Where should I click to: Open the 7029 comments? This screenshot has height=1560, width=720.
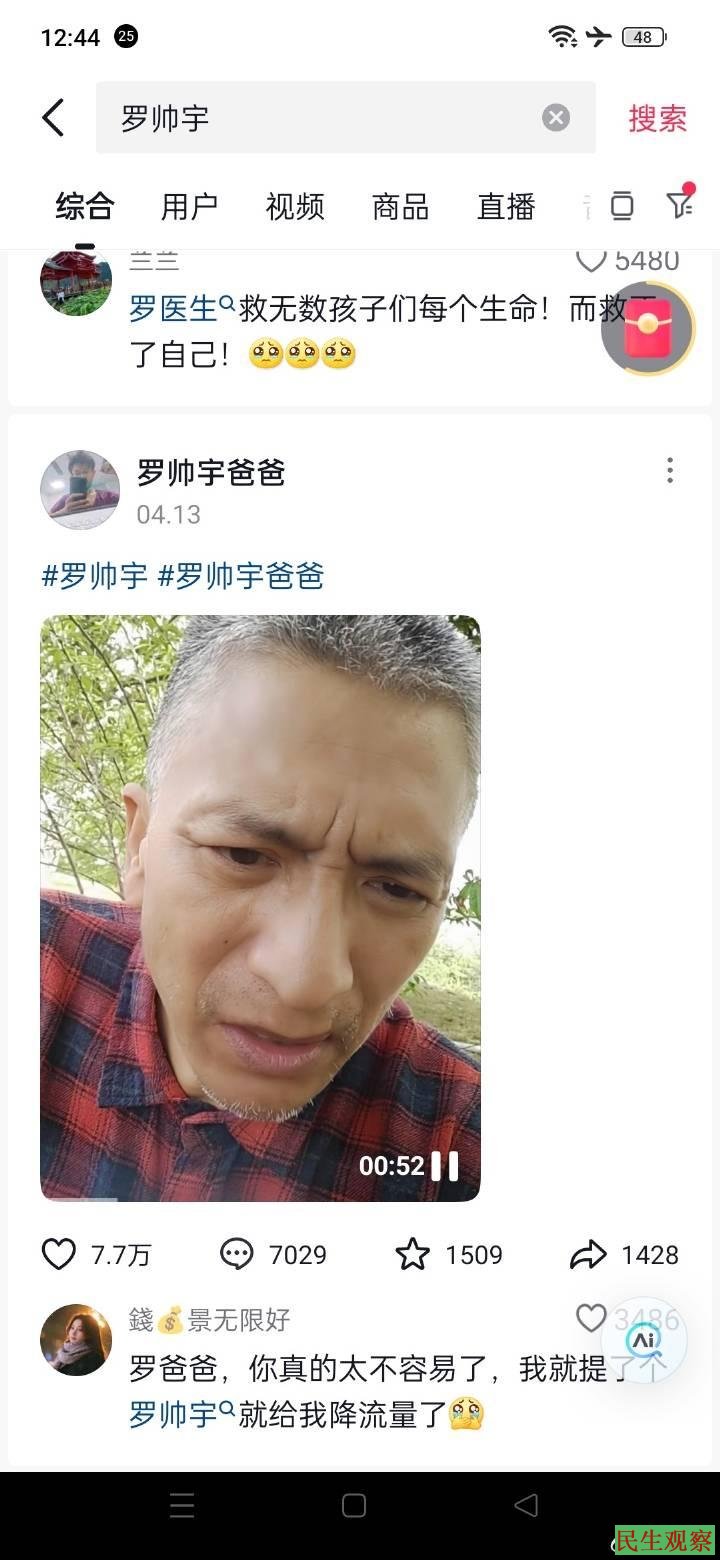[237, 1254]
